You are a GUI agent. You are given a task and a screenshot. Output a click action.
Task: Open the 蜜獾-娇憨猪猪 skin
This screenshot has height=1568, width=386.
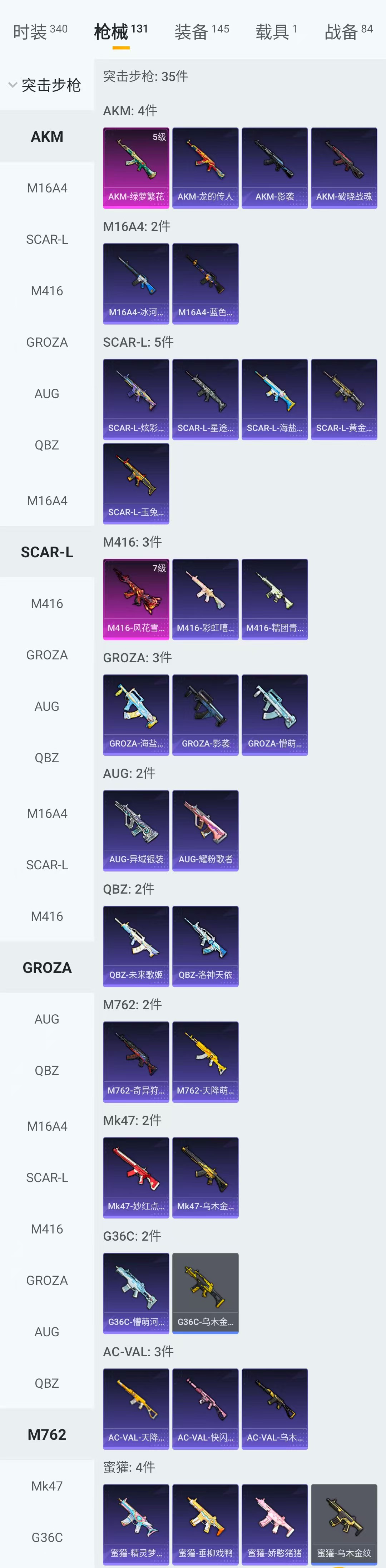[274, 1524]
